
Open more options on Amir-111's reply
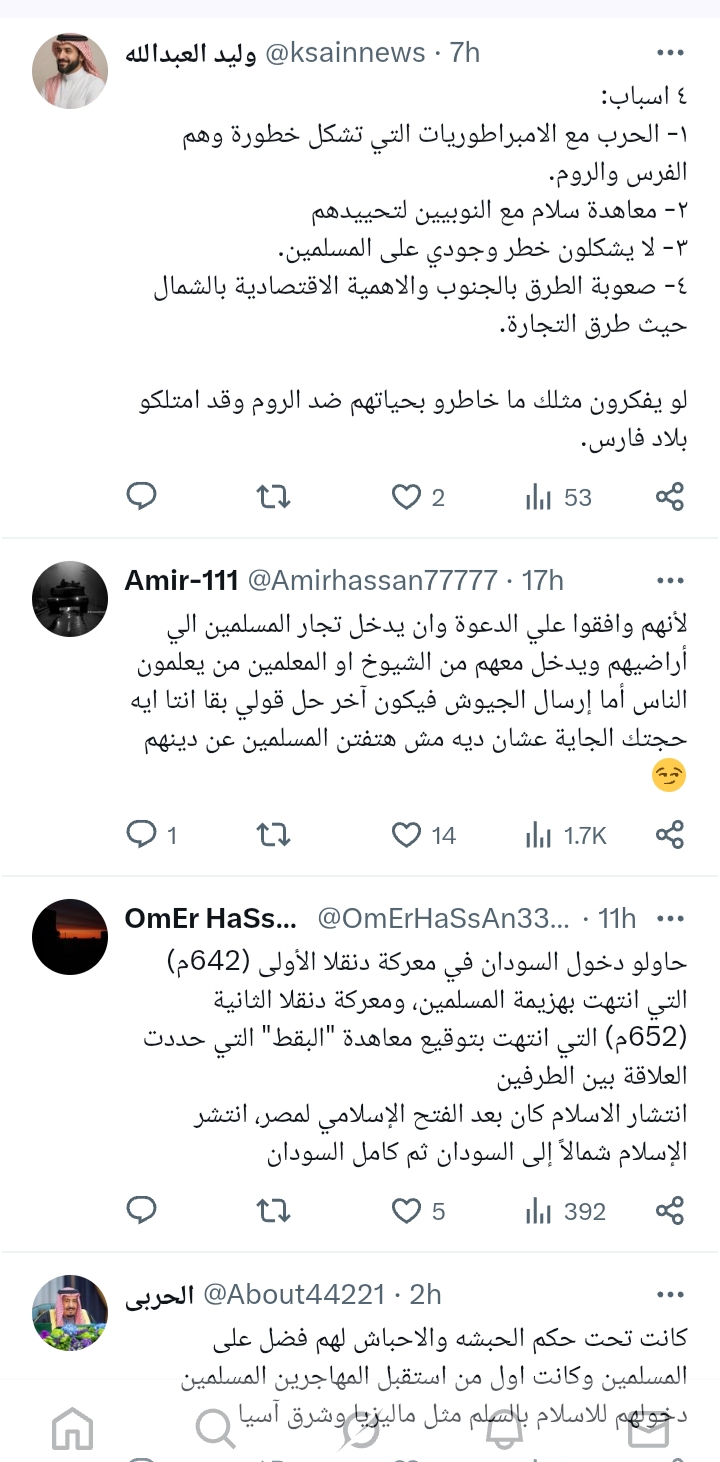point(669,580)
